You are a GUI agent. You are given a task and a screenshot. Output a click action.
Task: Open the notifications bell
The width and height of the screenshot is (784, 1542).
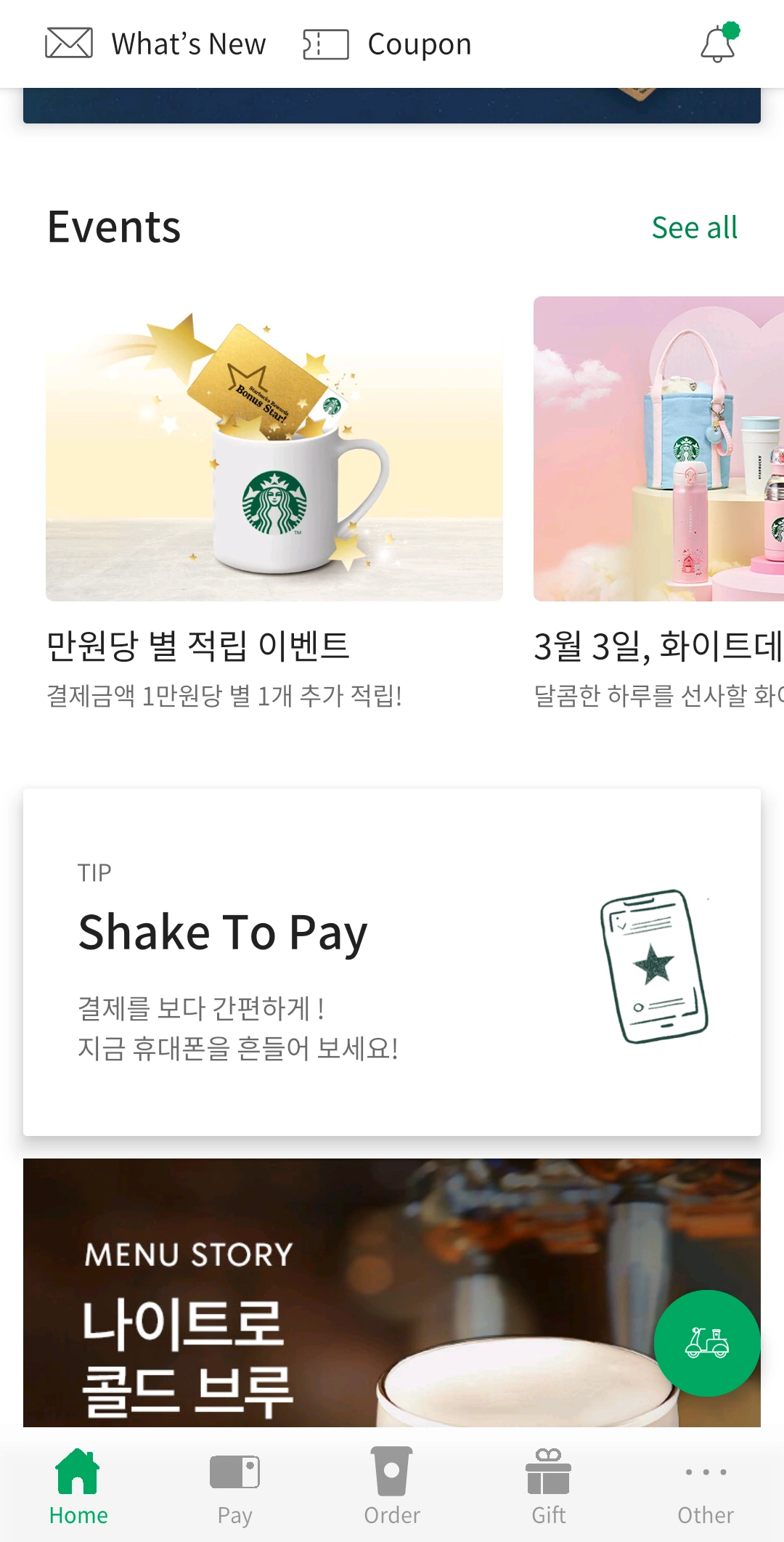point(718,44)
